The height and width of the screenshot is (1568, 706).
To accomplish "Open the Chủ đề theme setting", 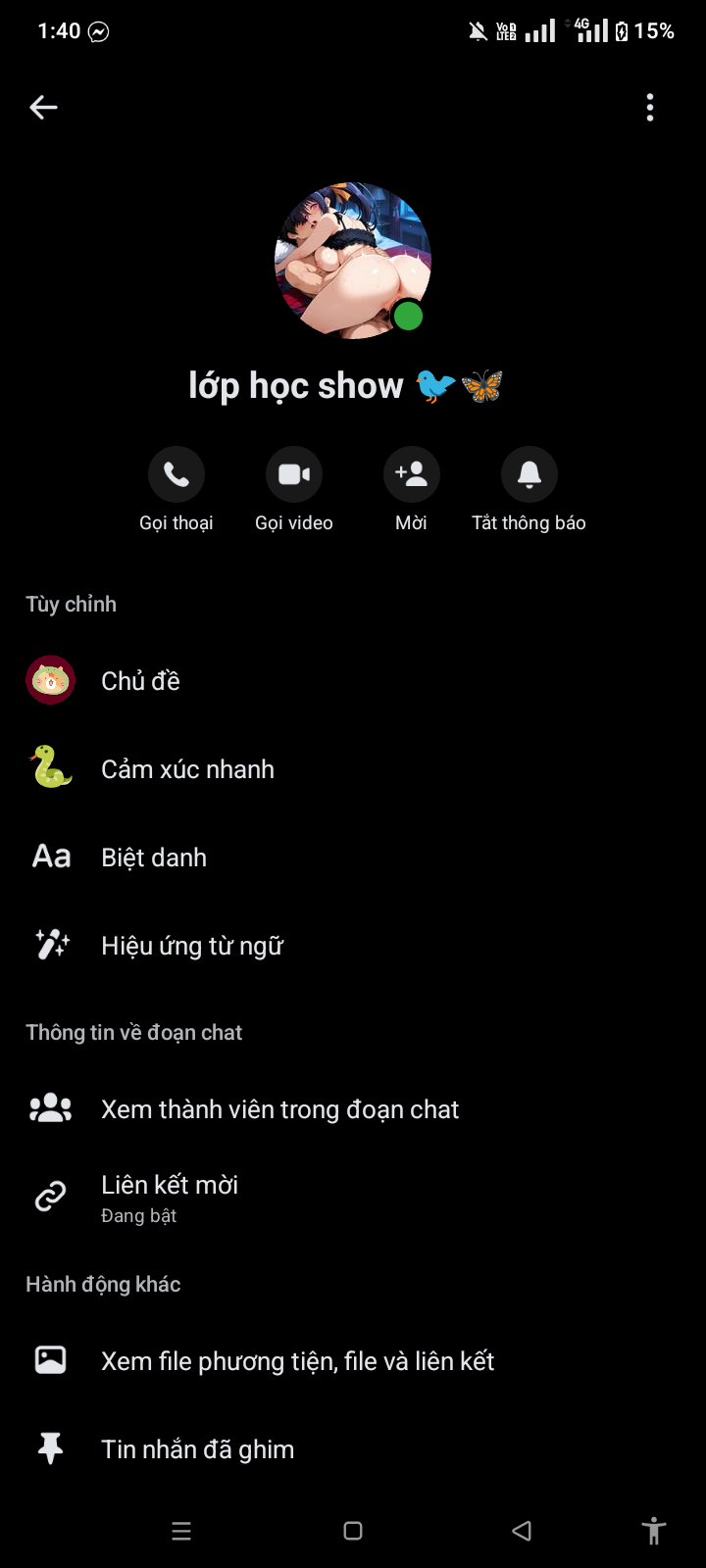I will point(140,681).
